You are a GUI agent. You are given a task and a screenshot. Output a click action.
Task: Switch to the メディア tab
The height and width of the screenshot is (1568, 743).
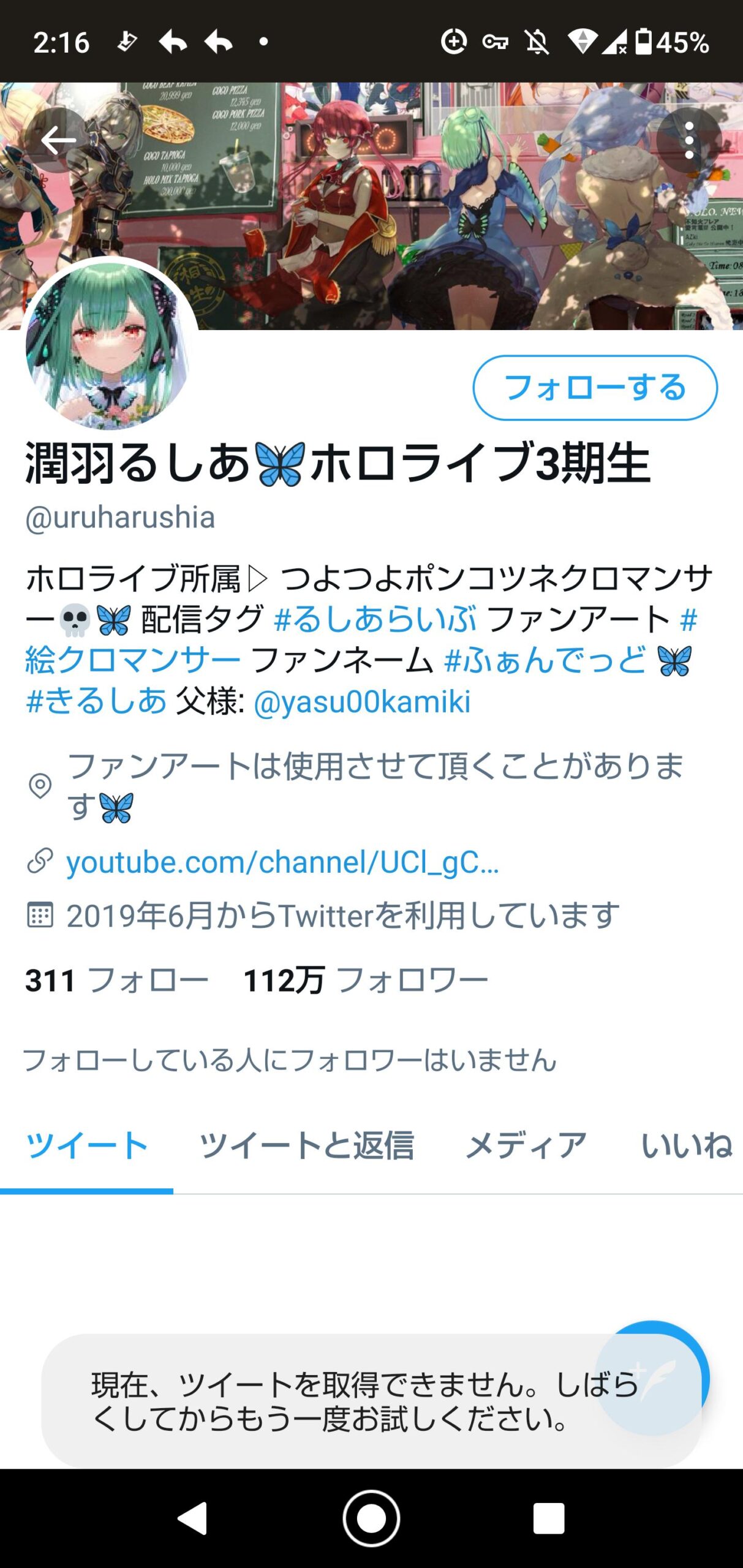(x=526, y=1145)
